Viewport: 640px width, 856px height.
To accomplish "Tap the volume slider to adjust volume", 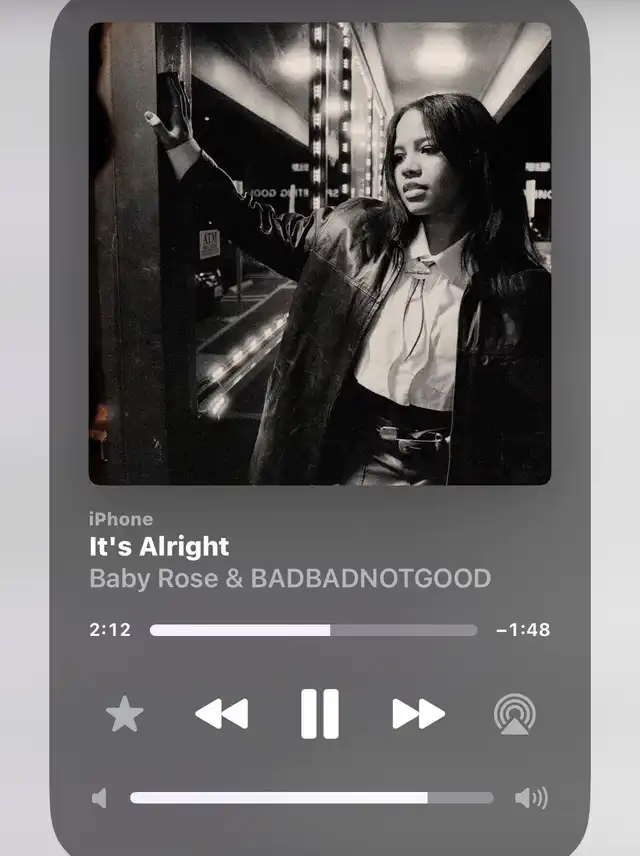I will click(x=312, y=798).
